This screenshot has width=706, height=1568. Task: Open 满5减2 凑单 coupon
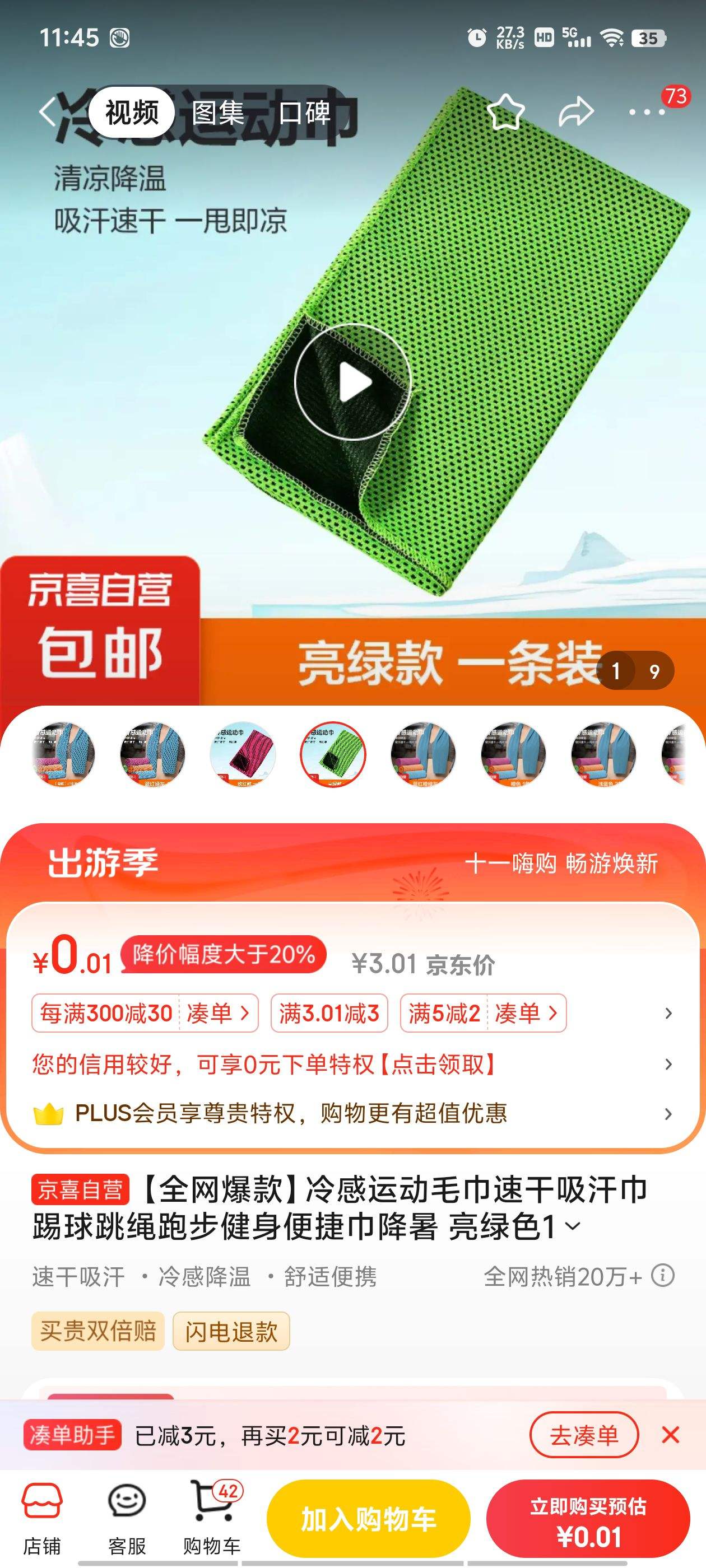point(483,1014)
